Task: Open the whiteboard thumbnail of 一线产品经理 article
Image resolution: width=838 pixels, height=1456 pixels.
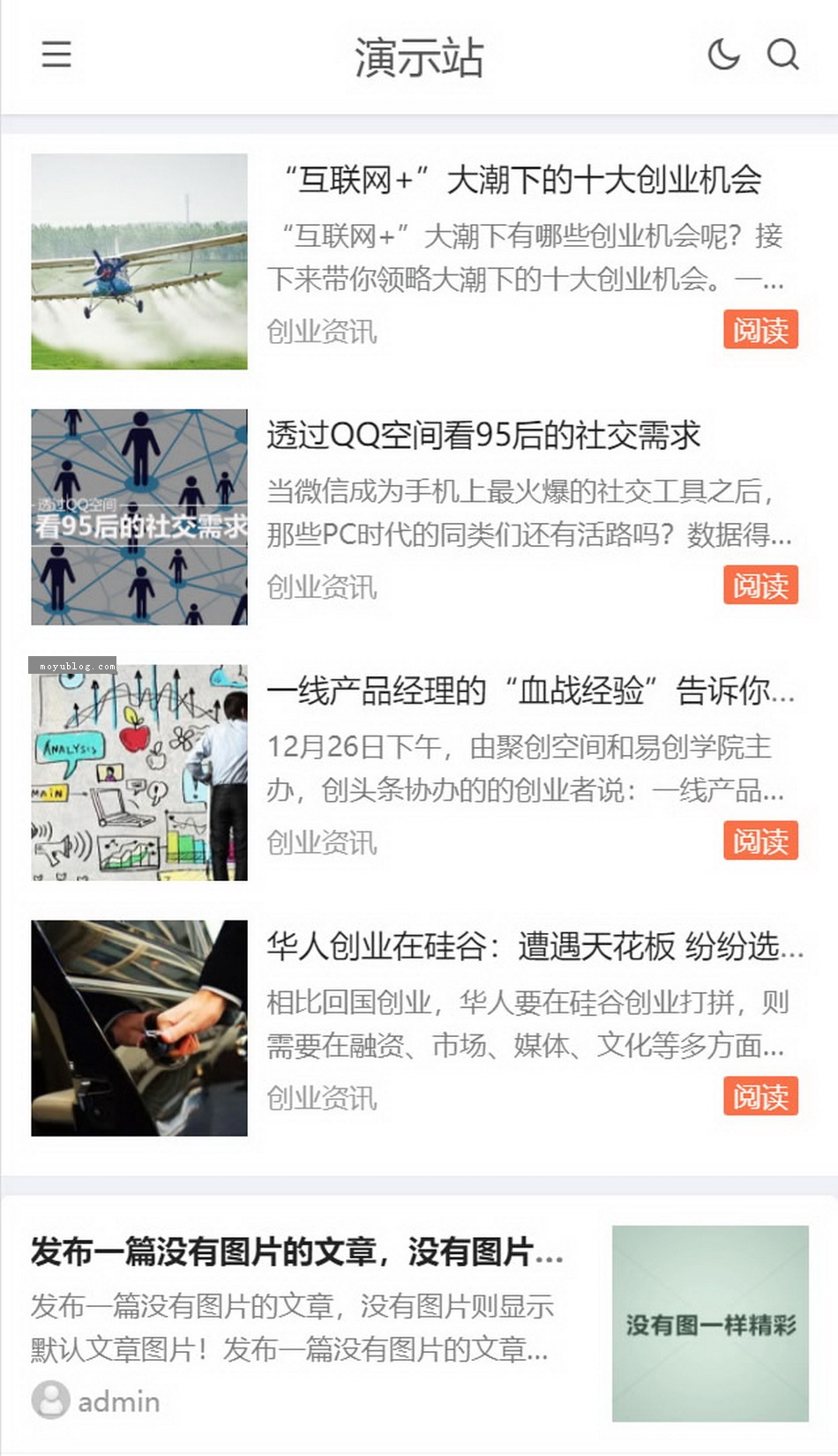Action: 139,773
